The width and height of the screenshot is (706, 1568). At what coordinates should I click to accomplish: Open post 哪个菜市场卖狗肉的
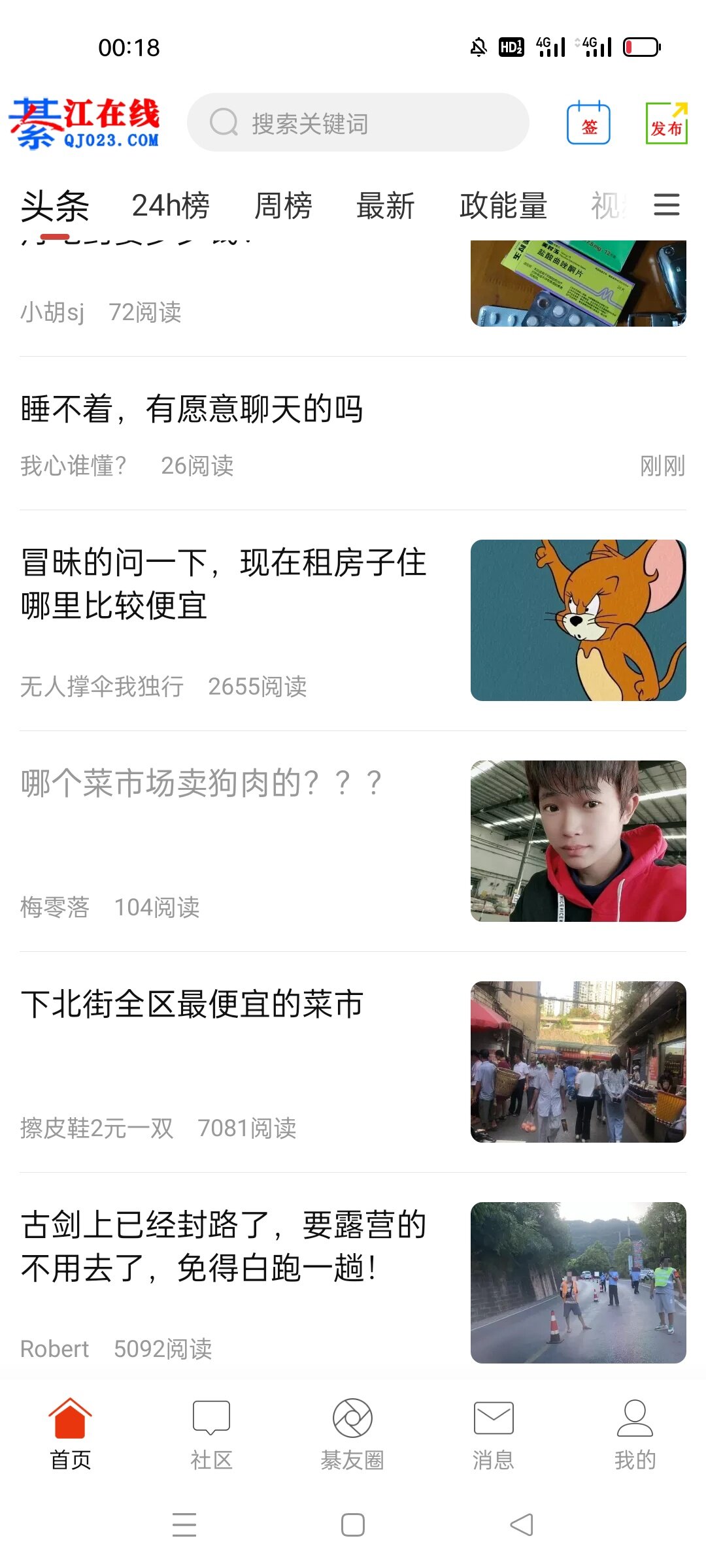[353, 841]
